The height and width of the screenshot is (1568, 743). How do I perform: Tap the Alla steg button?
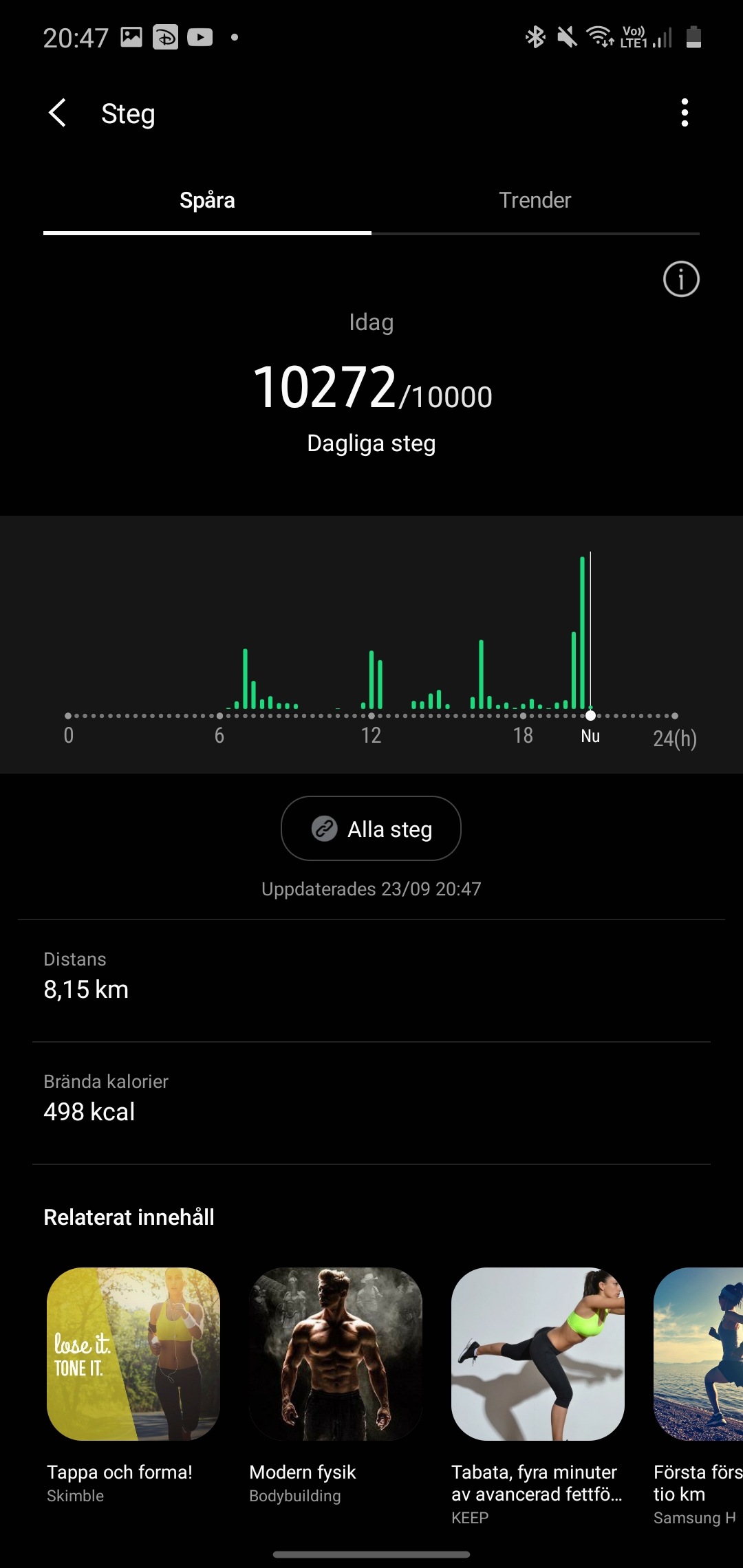371,829
